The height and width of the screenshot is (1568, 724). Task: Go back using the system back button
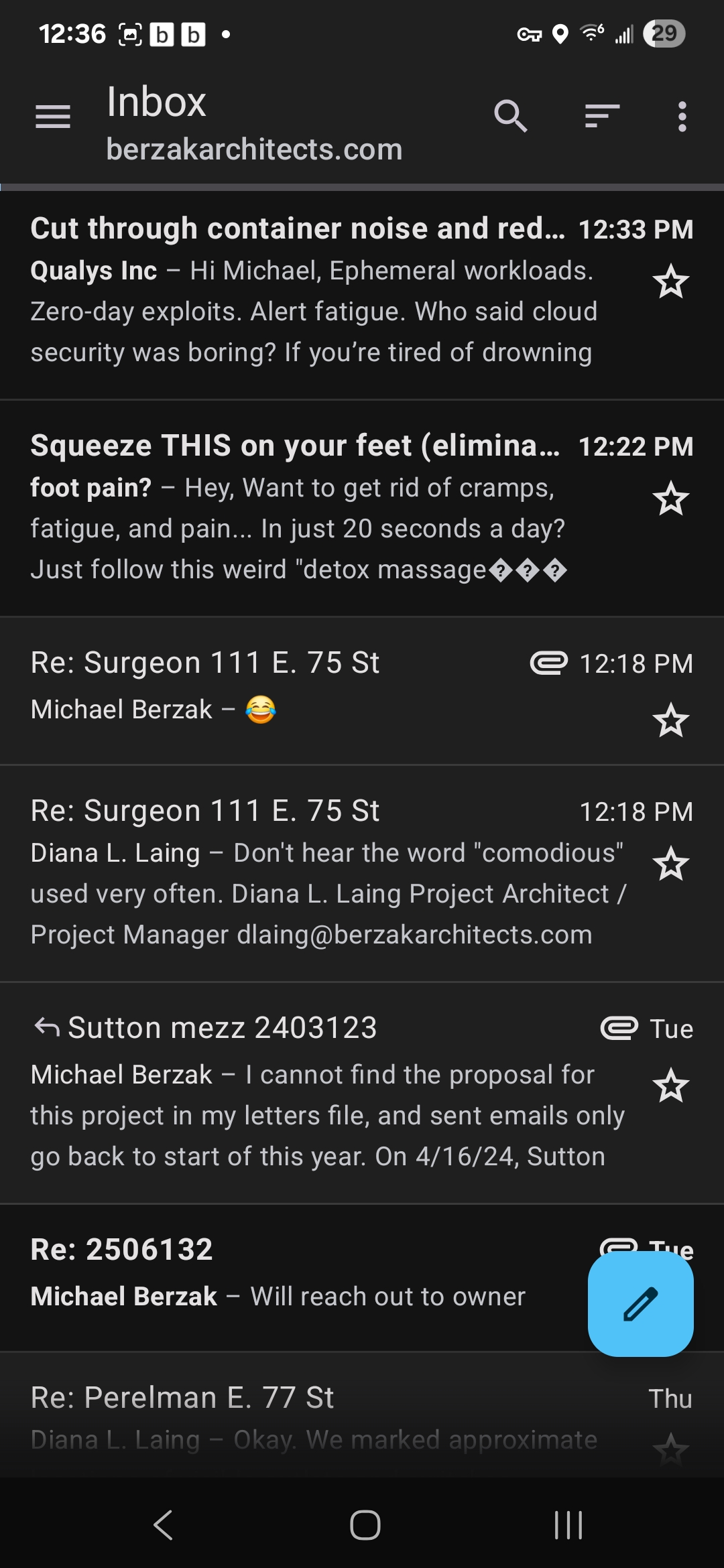tap(163, 1525)
